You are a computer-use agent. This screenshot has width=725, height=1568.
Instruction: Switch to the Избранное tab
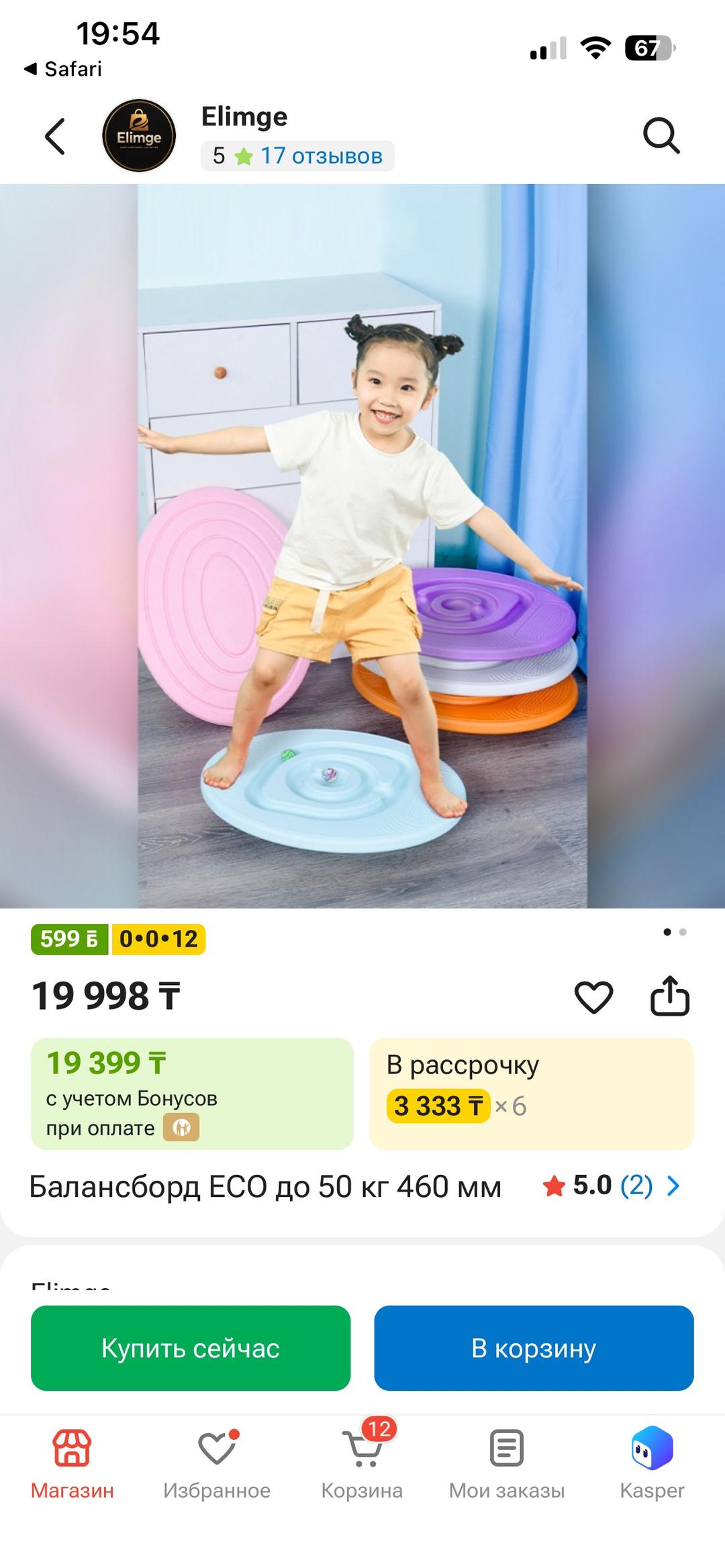(217, 1464)
